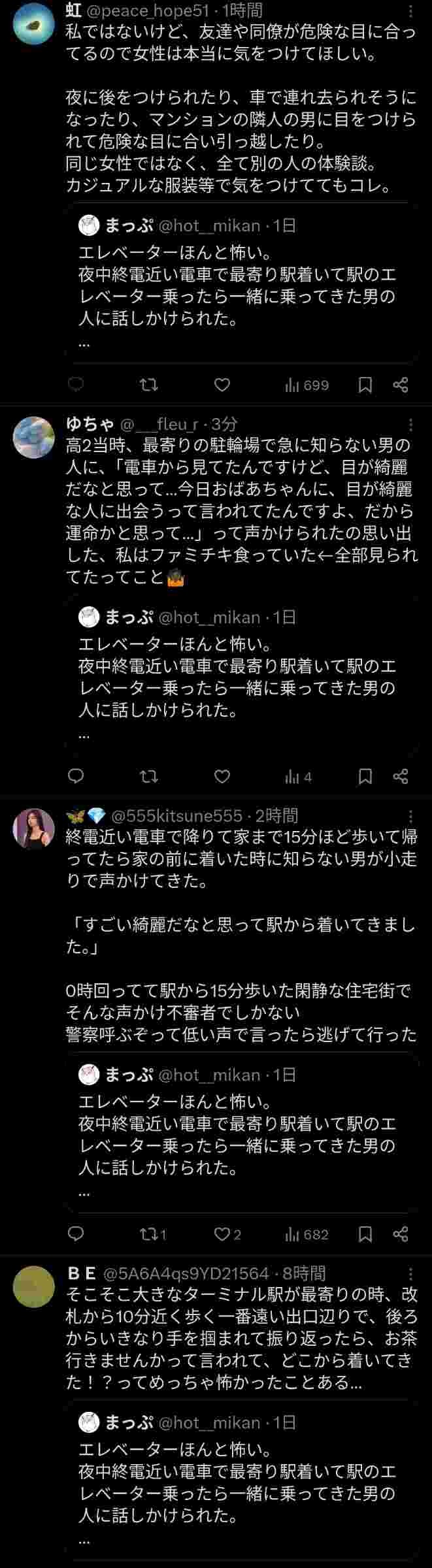Share the post by @peace_hope51

click(x=401, y=385)
